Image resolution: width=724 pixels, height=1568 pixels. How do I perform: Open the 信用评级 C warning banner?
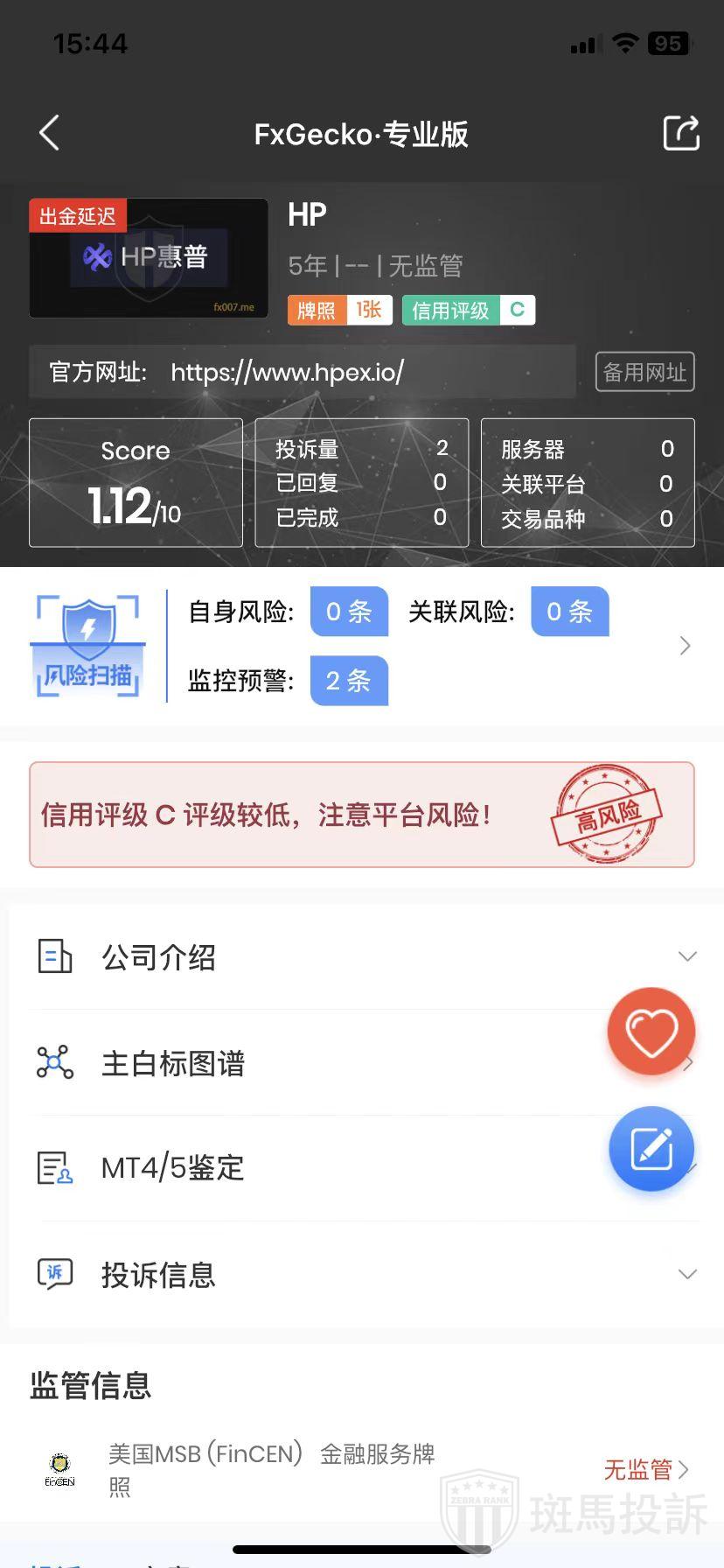(x=362, y=815)
